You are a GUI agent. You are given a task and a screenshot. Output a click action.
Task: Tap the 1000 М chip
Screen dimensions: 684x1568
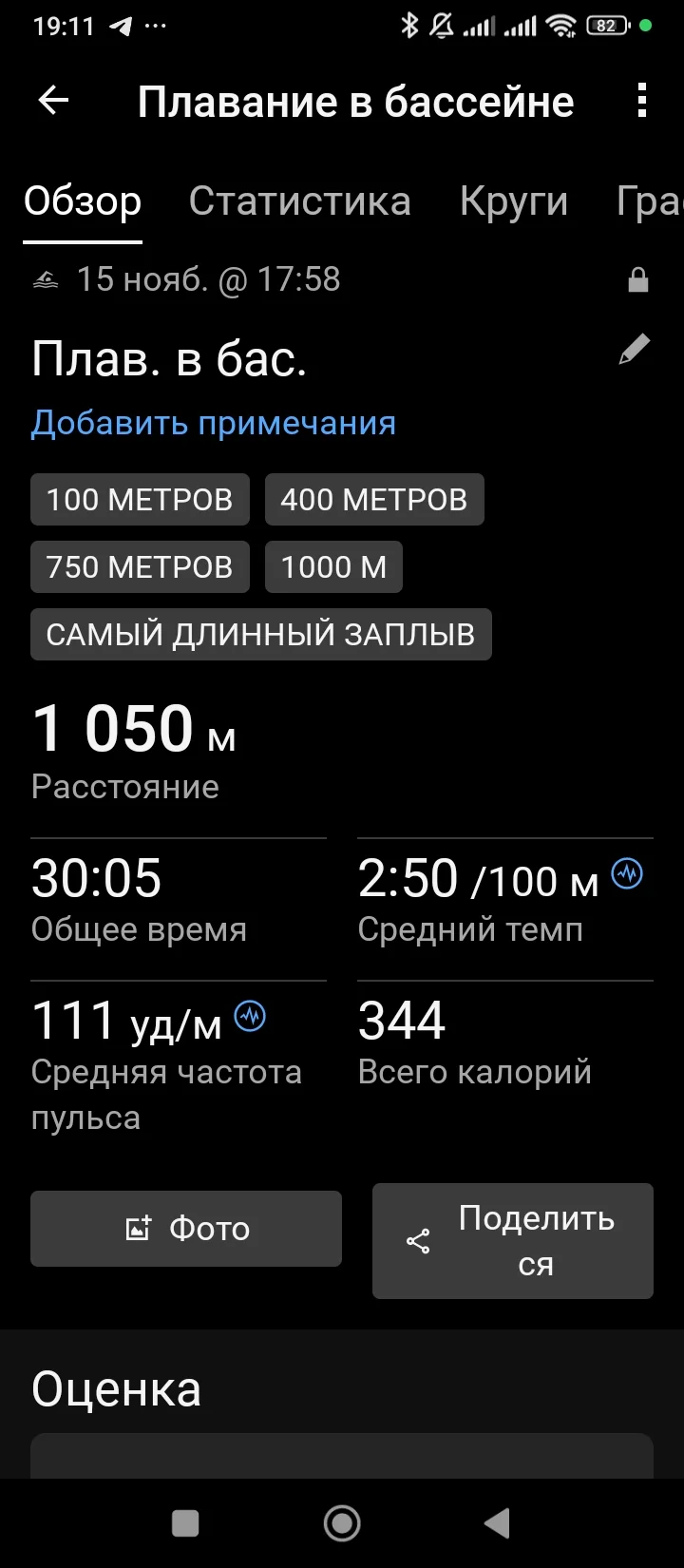coord(333,567)
